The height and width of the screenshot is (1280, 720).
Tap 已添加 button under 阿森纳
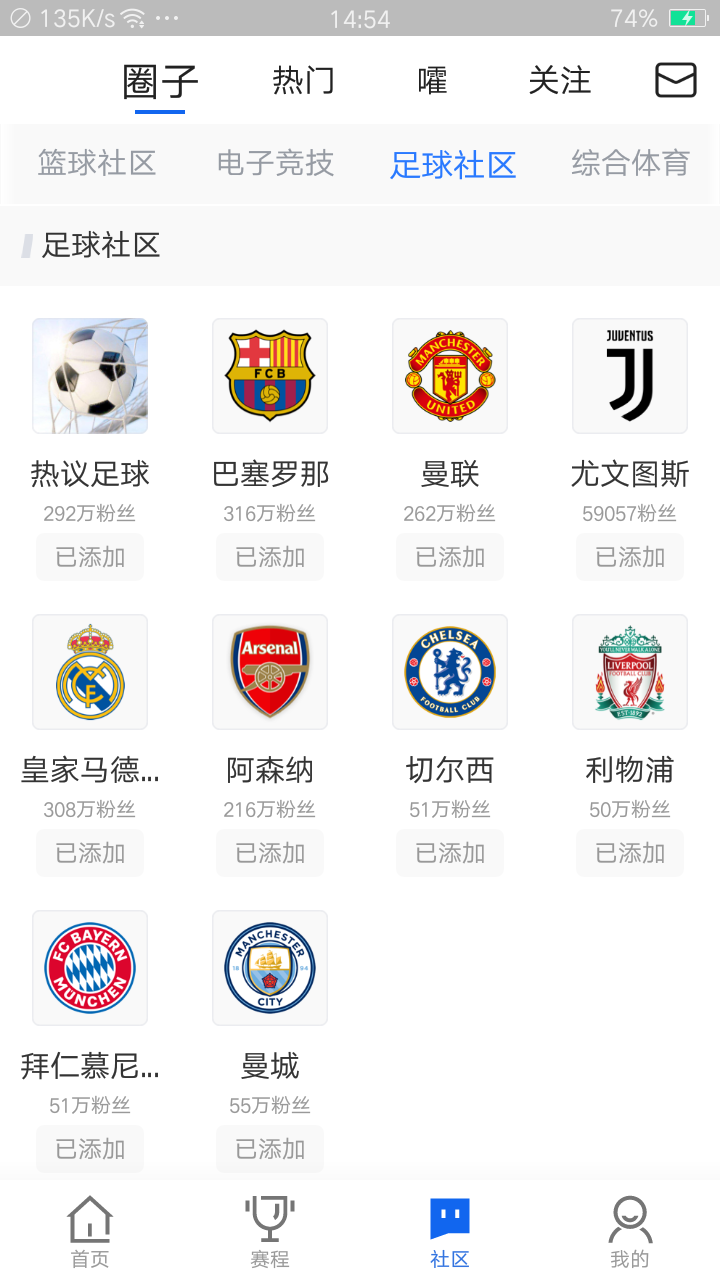pyautogui.click(x=270, y=853)
